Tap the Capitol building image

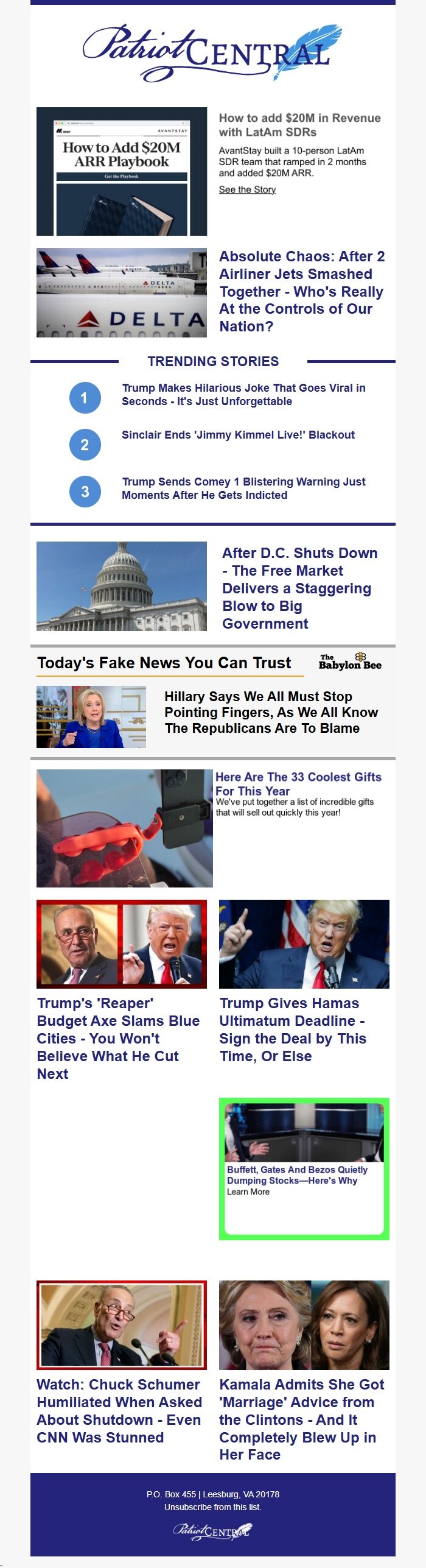(x=122, y=586)
